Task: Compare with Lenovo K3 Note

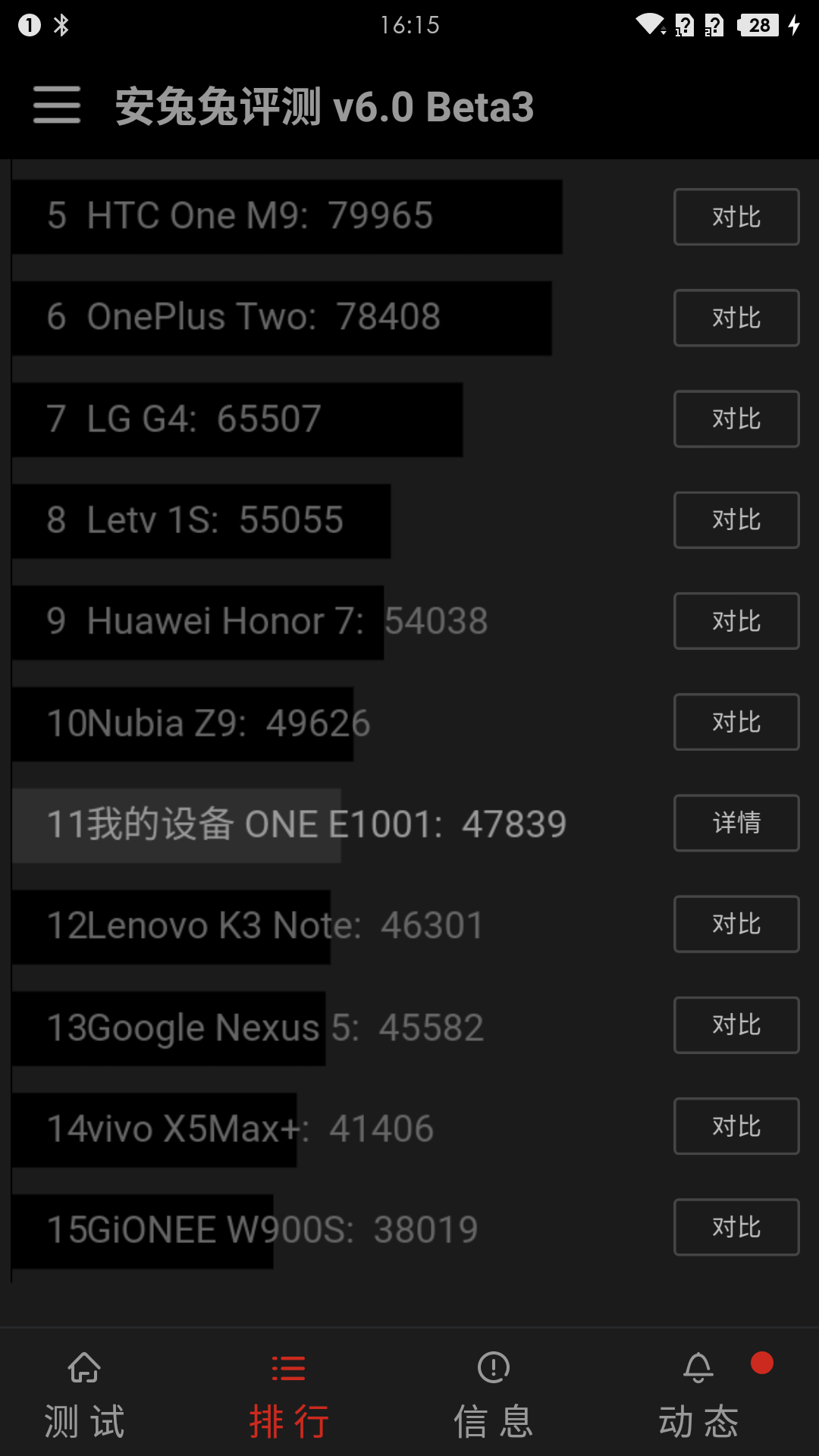Action: click(x=736, y=924)
